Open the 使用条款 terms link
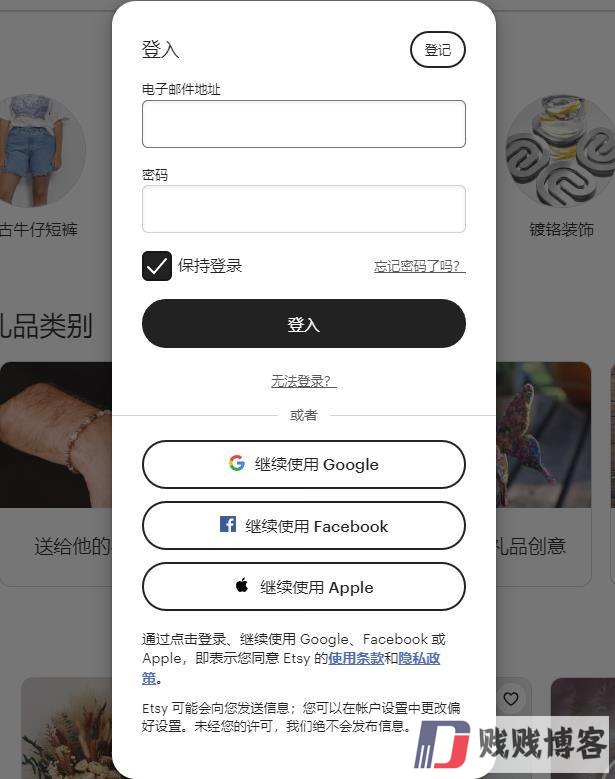615x779 pixels. pos(356,658)
